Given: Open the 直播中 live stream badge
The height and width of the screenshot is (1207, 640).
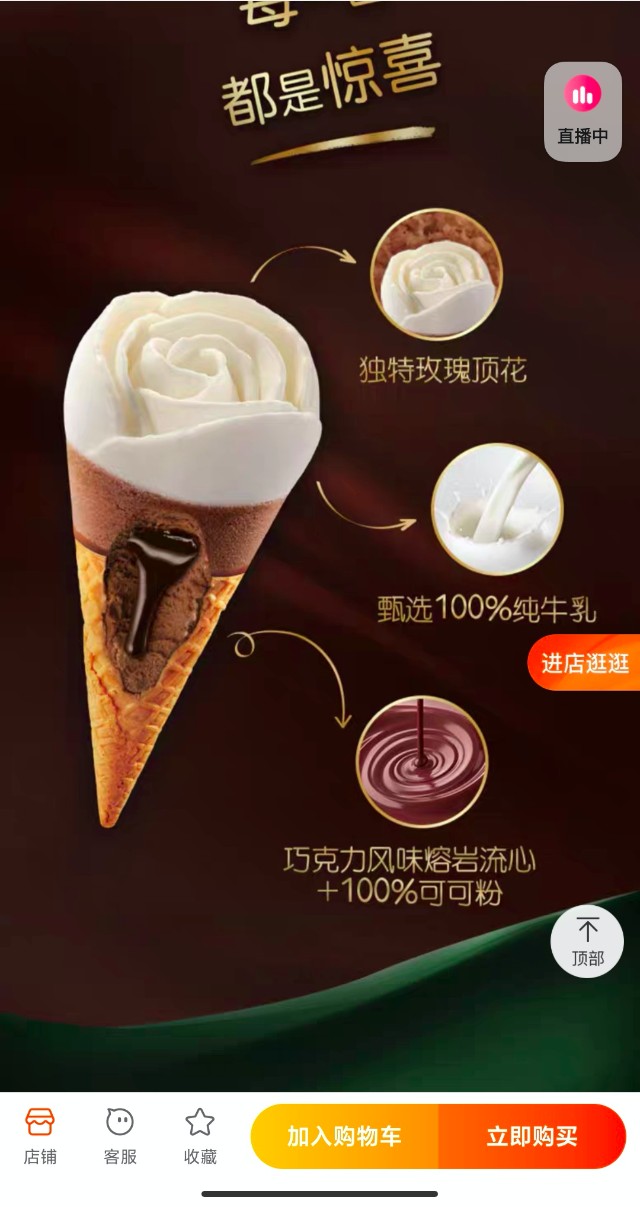Looking at the screenshot, I should [582, 111].
